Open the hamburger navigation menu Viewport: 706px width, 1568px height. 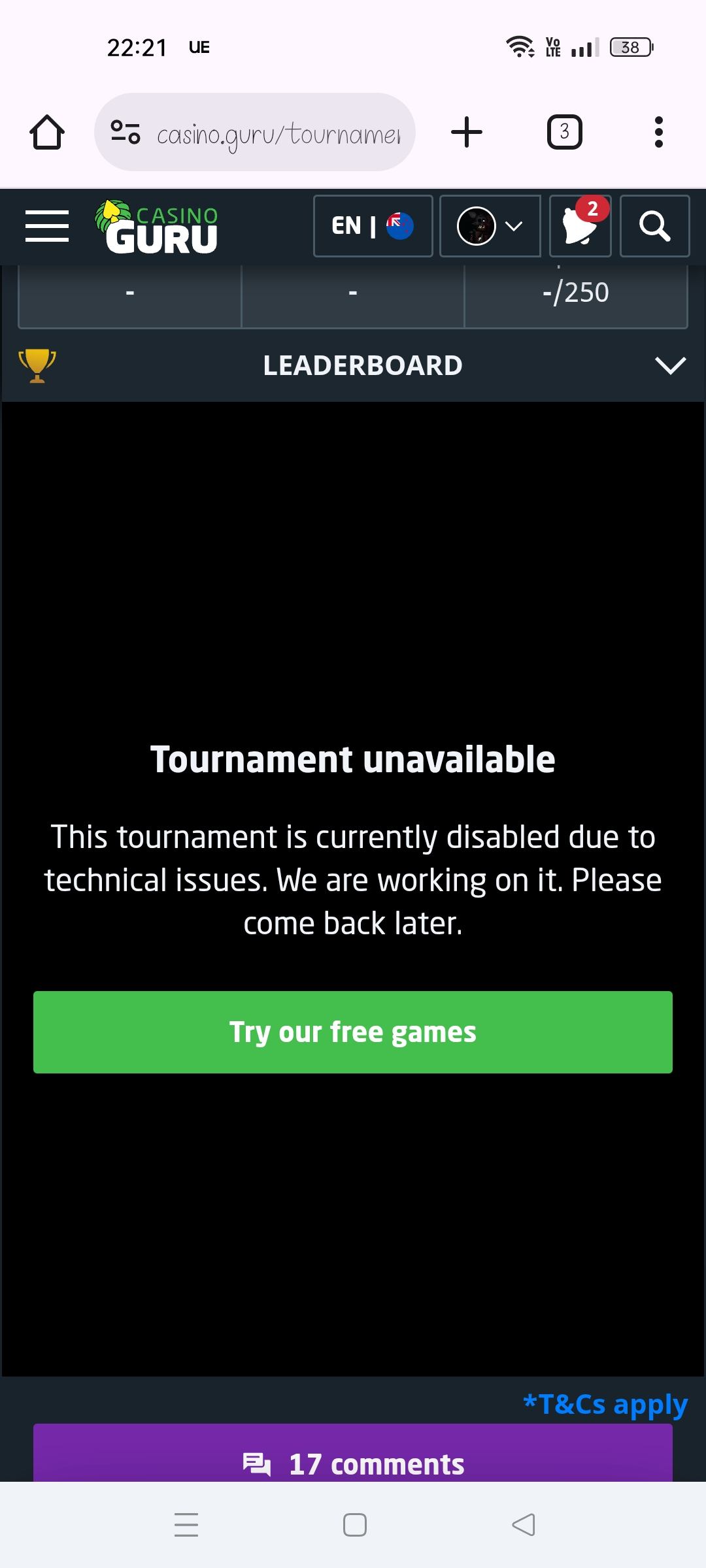tap(46, 226)
